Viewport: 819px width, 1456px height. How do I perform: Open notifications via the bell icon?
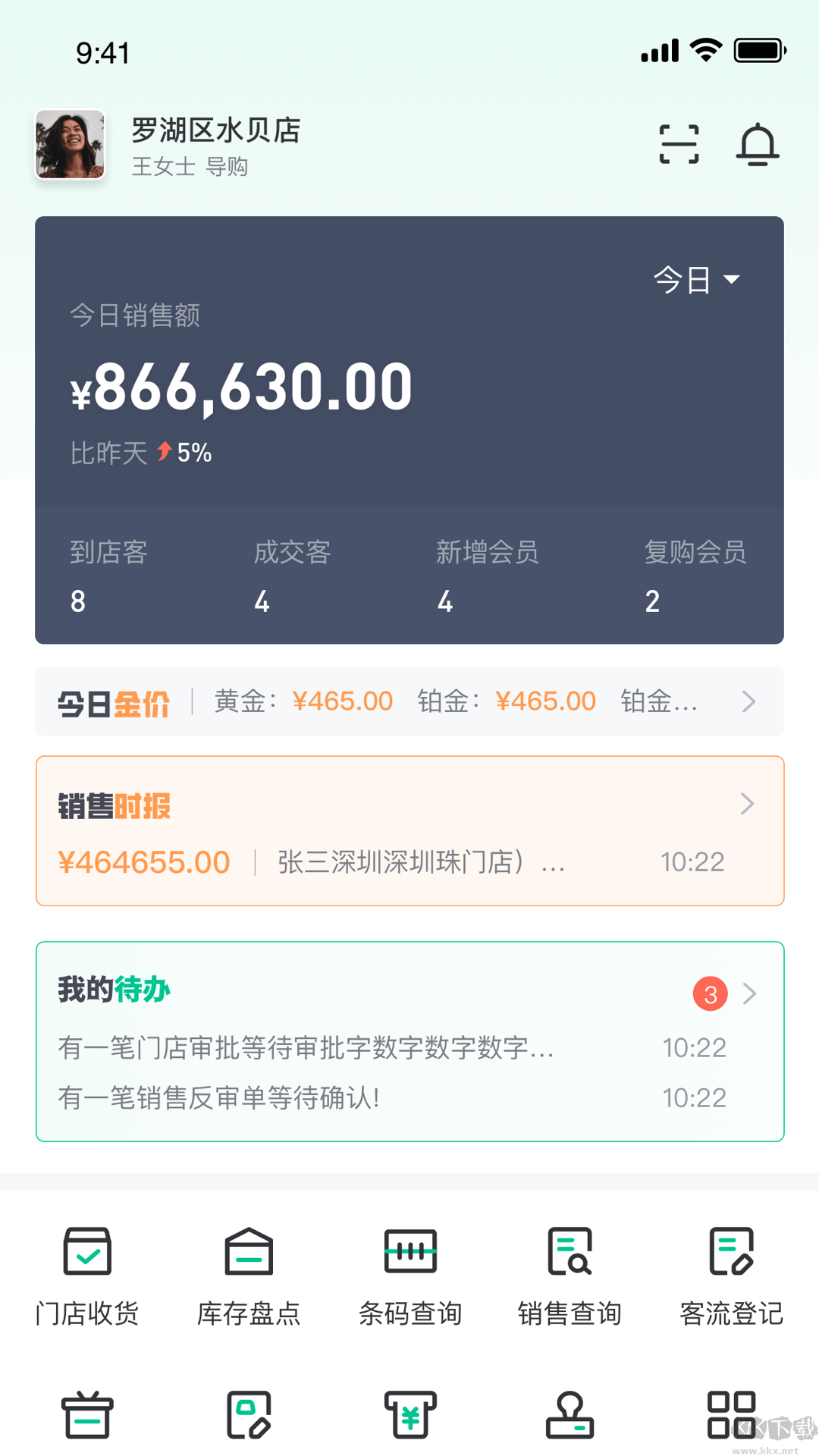point(758,144)
